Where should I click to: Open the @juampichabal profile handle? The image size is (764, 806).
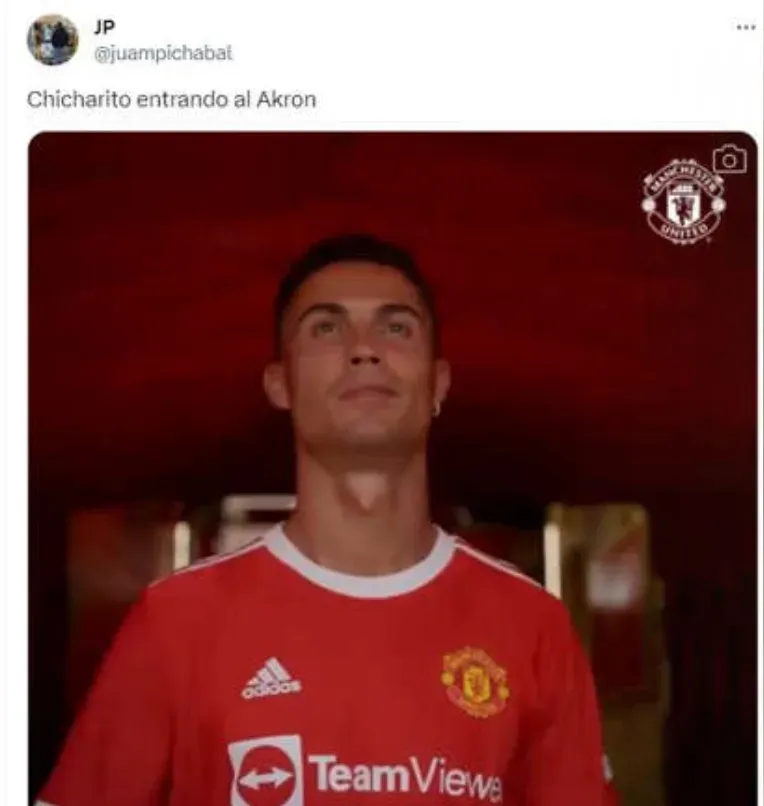tap(162, 53)
